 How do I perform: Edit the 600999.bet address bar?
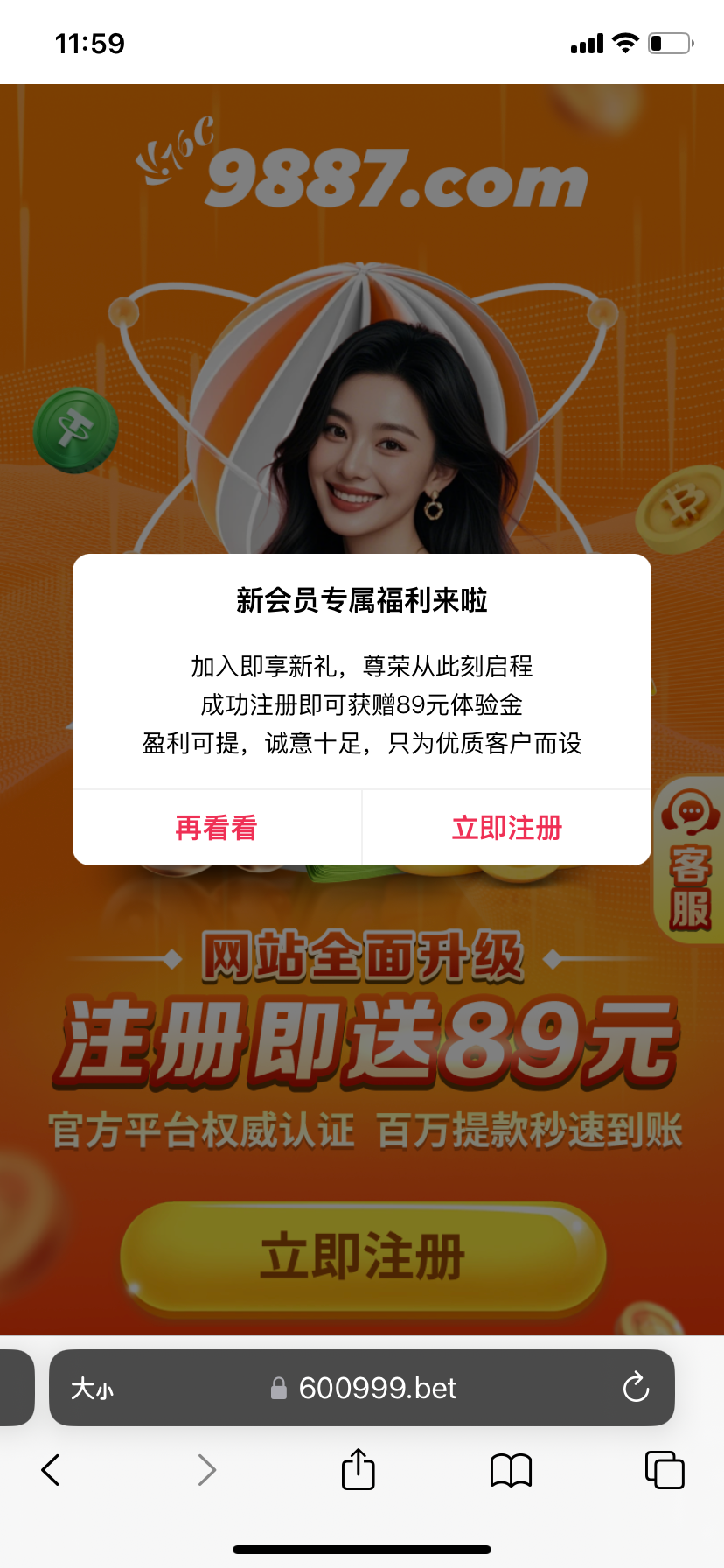tap(376, 1389)
